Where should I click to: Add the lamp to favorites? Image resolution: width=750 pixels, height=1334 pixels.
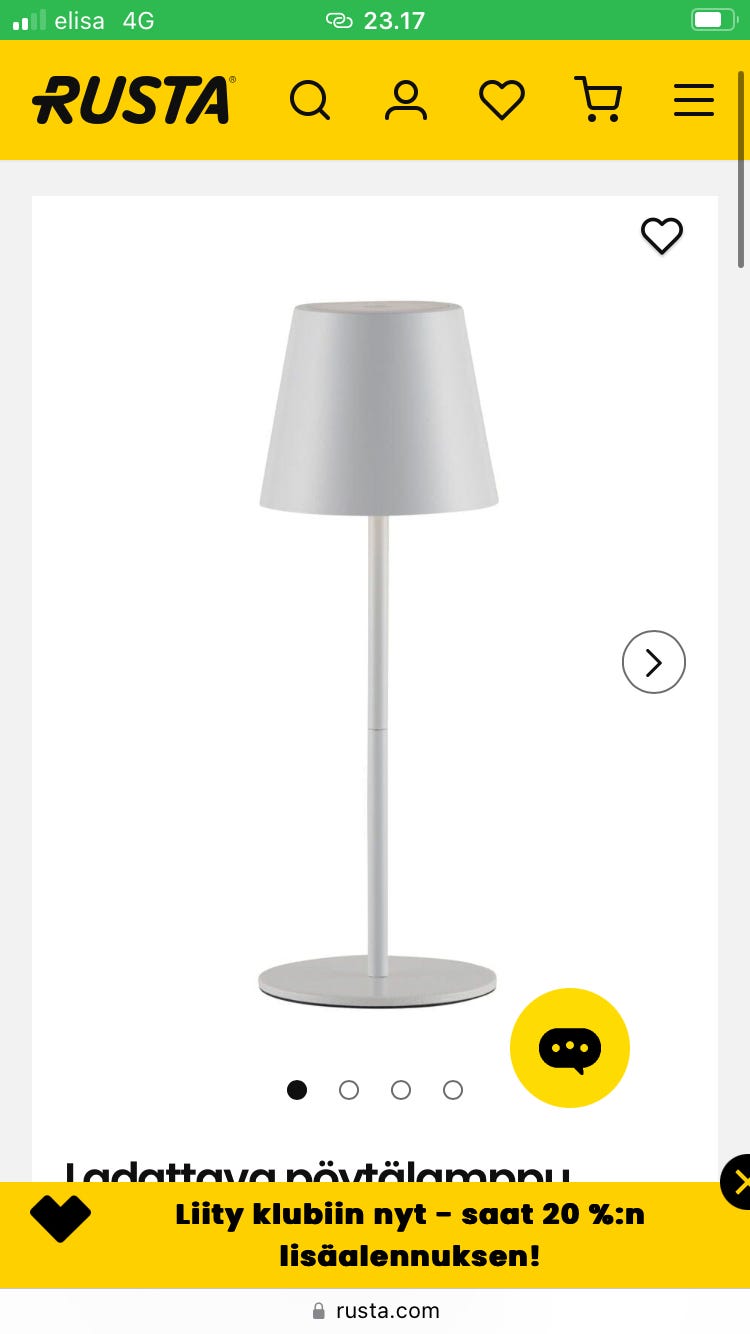click(x=662, y=236)
